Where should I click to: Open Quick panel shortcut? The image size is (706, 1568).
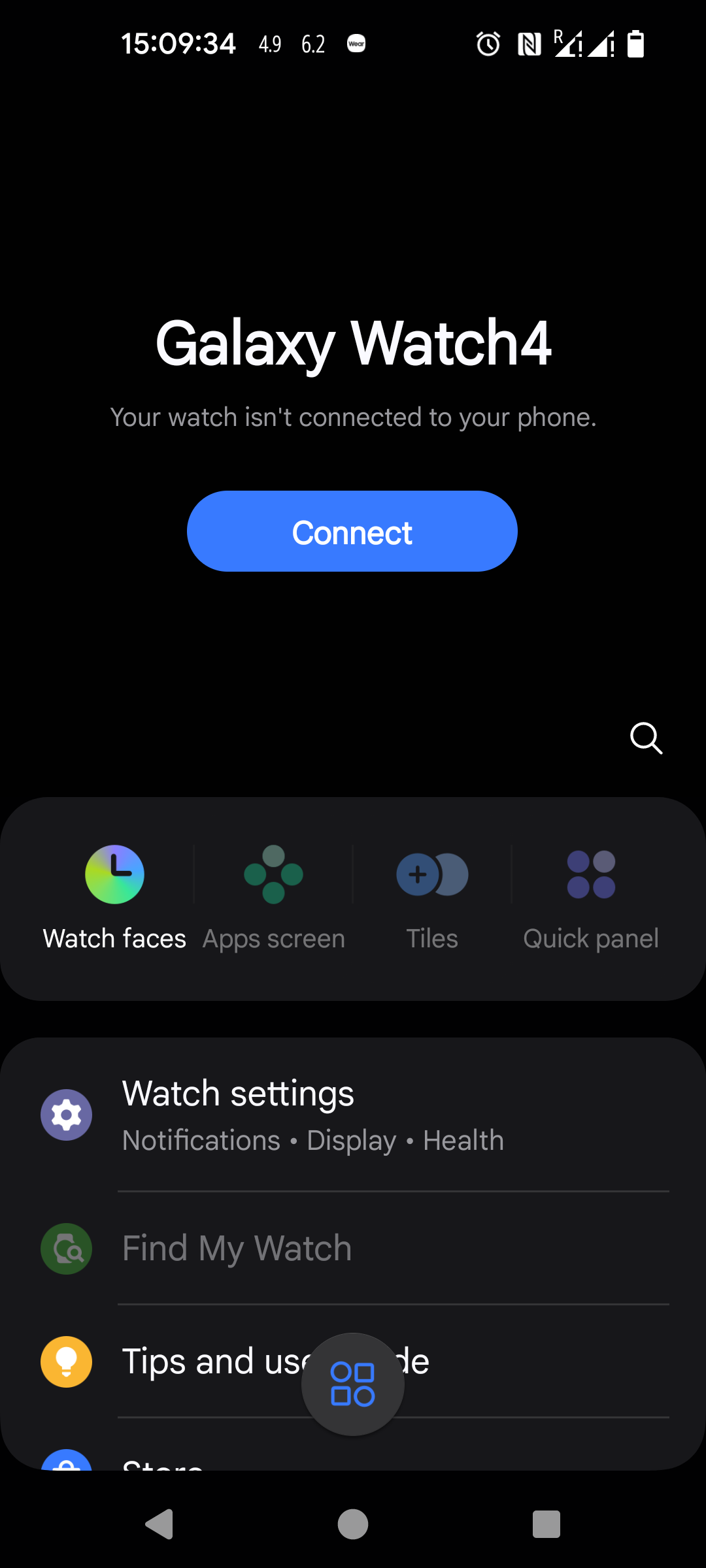point(591,898)
